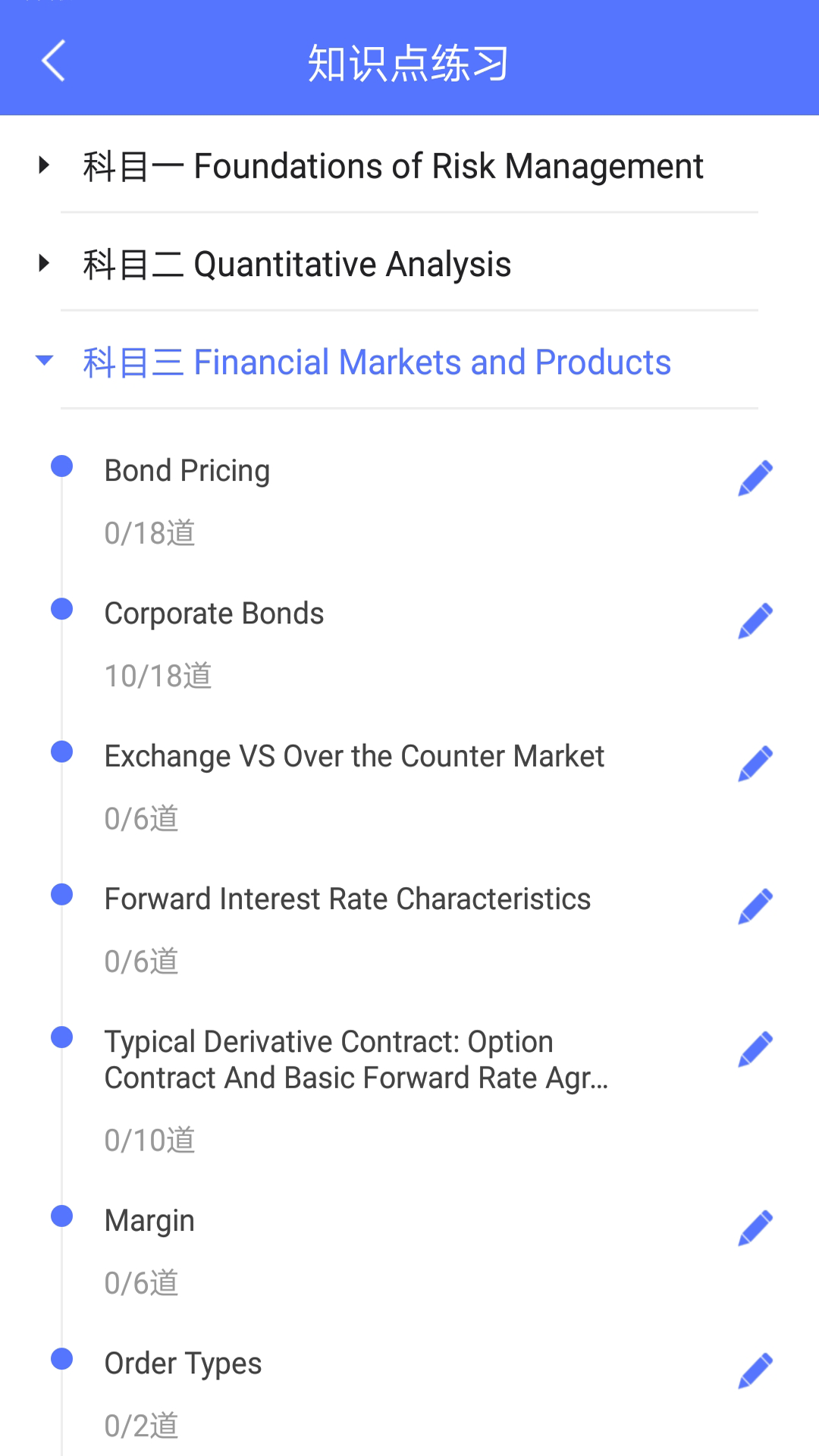The height and width of the screenshot is (1456, 819).
Task: Select the edit pencil for Margin
Action: coord(755,1227)
